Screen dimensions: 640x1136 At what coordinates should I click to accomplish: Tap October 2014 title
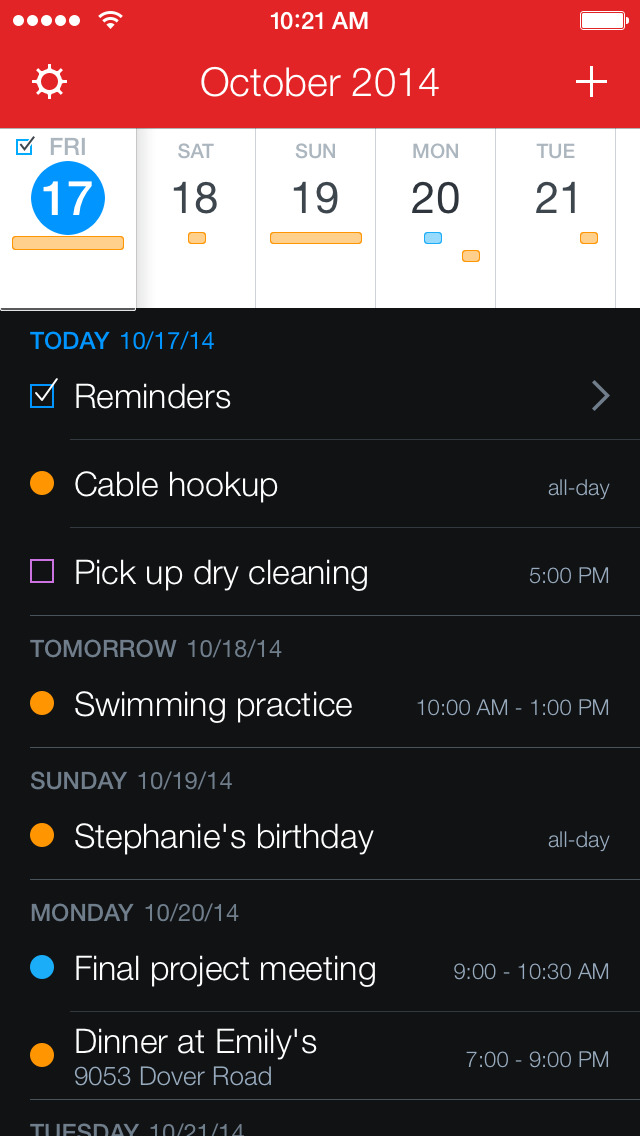point(320,82)
